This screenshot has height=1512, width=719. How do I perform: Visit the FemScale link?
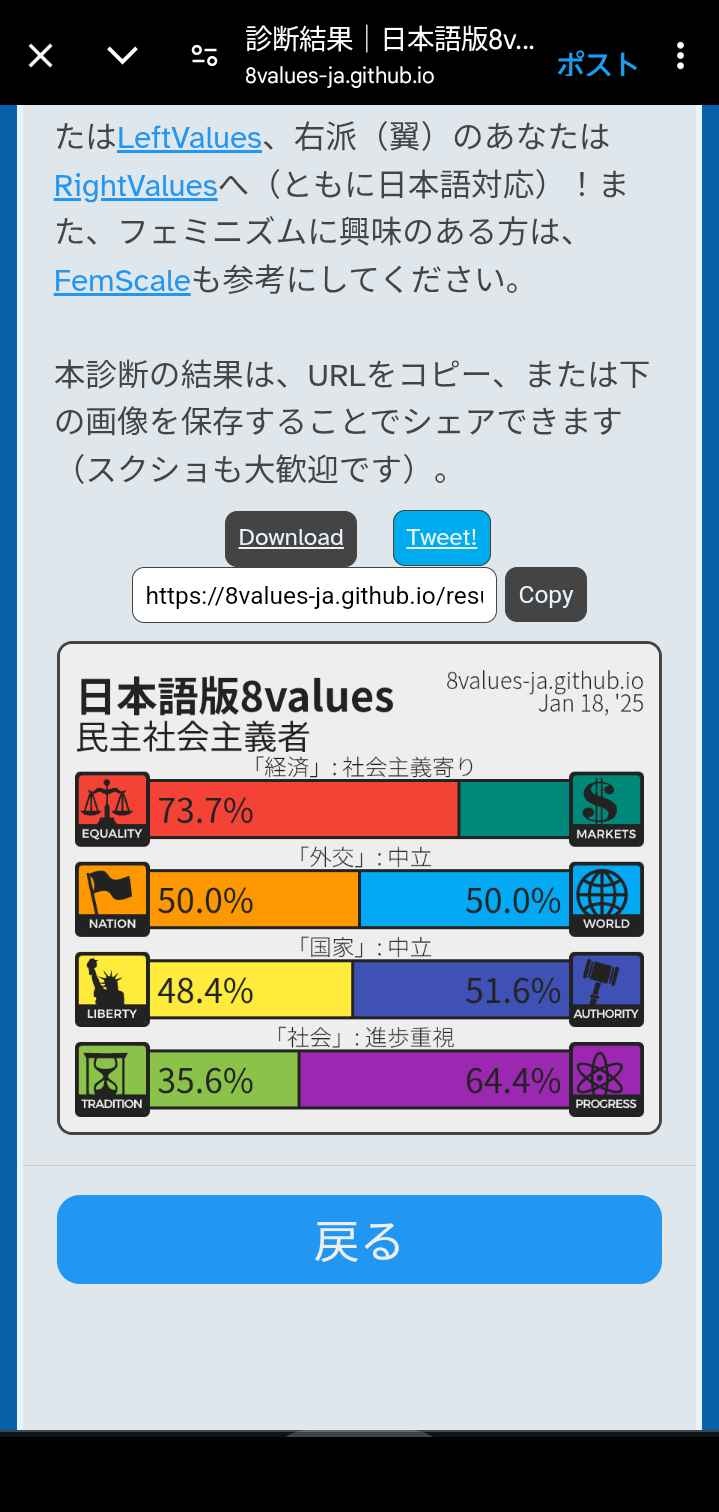coord(122,282)
